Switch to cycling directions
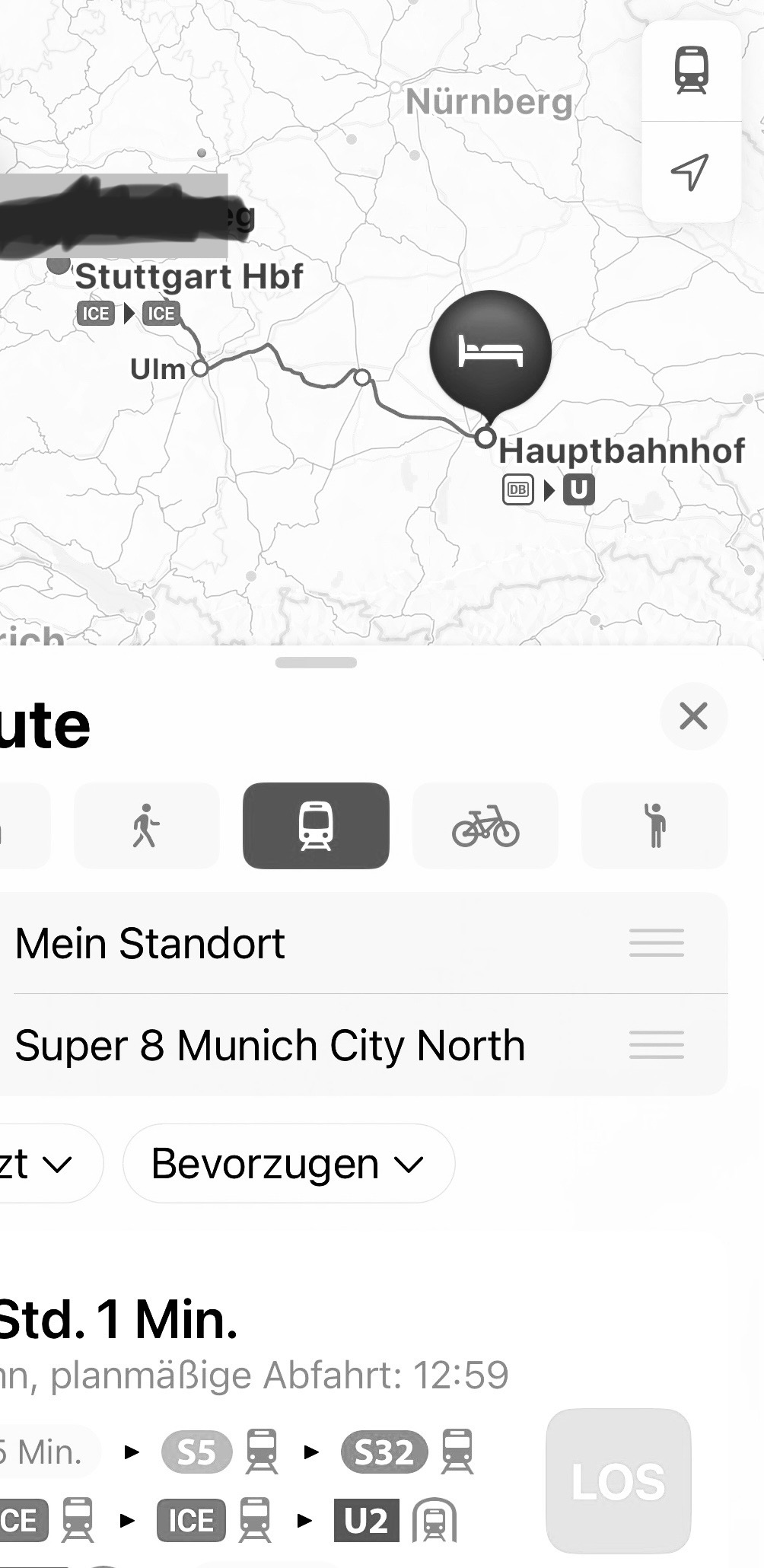The width and height of the screenshot is (764, 1568). [485, 826]
